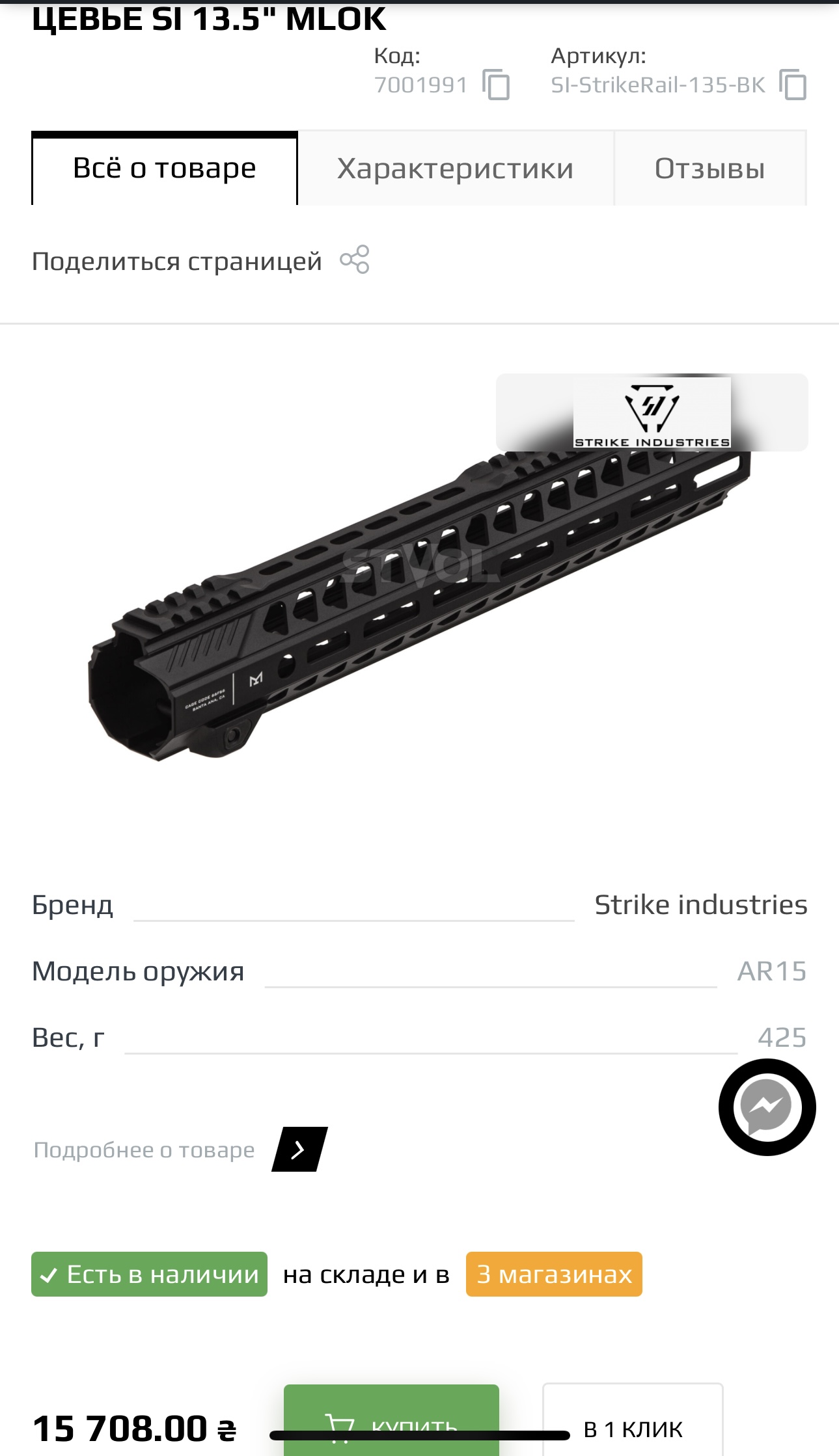Viewport: 839px width, 1456px height.
Task: View the 3 магазинах store availability
Action: (x=554, y=1274)
